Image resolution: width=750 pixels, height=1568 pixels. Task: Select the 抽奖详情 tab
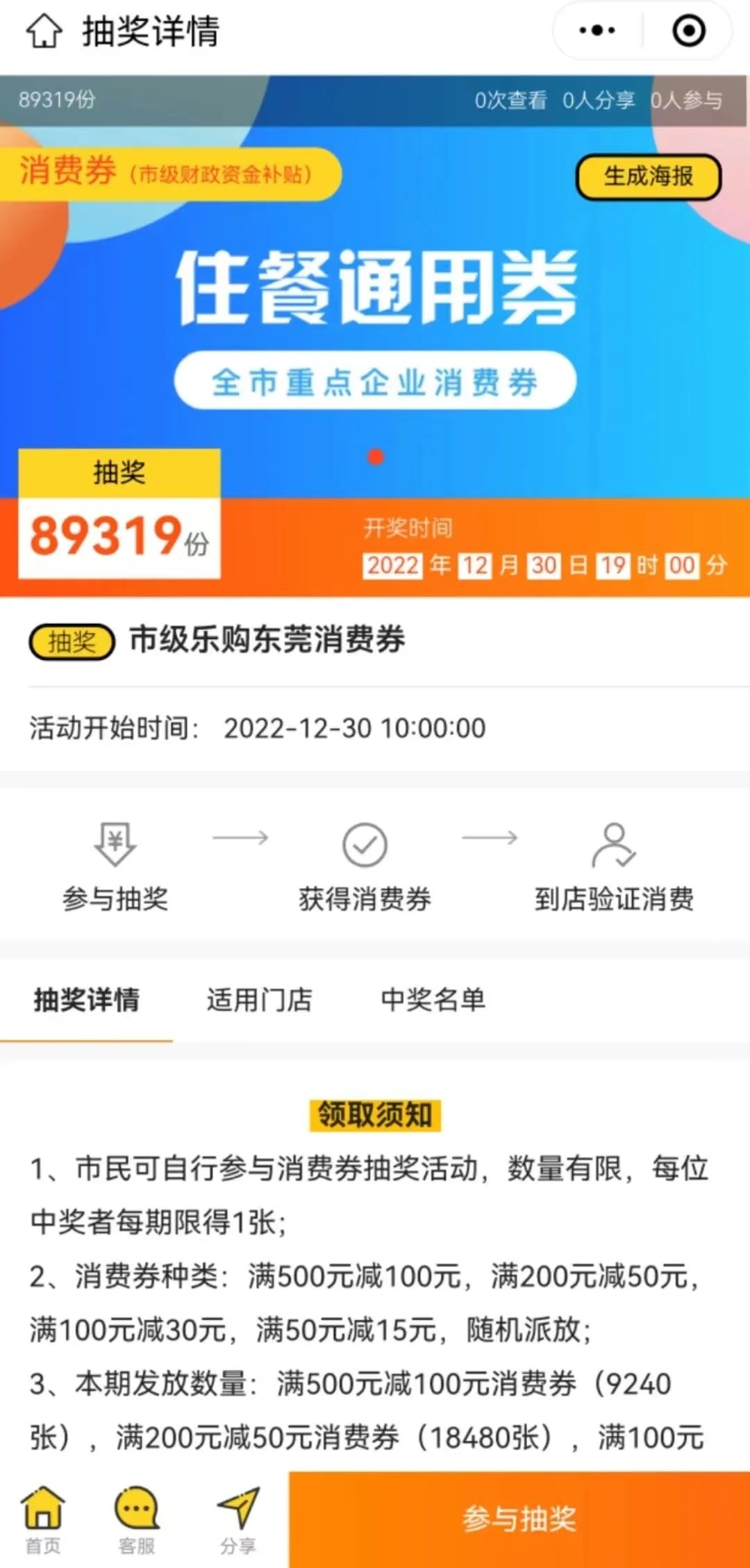click(x=87, y=1000)
